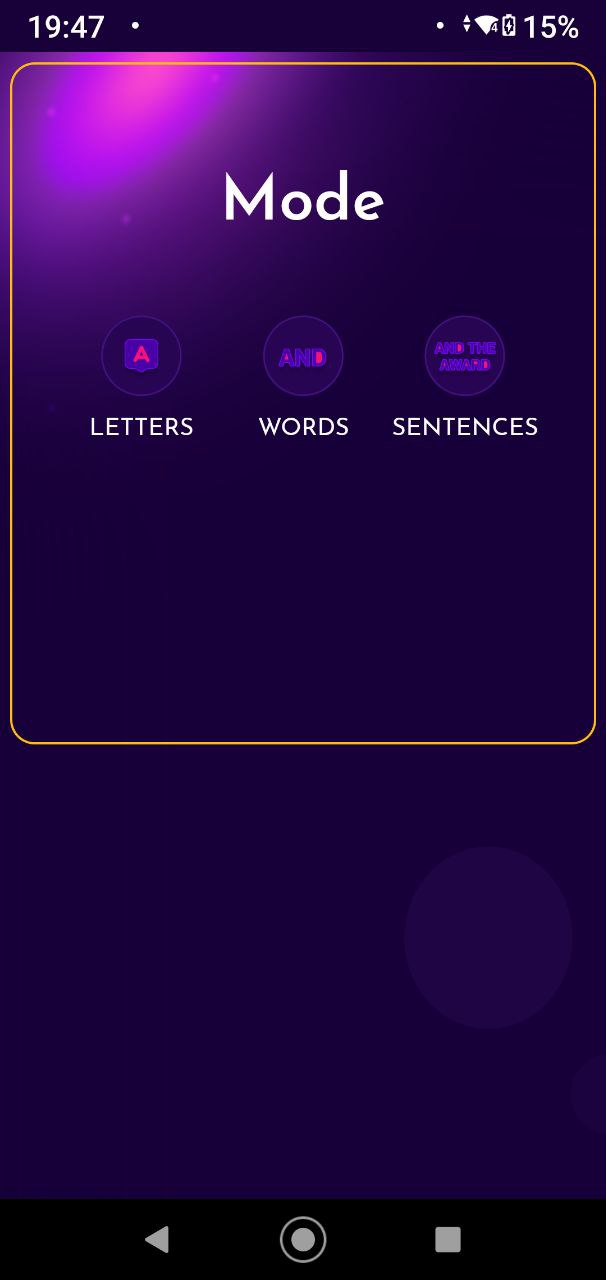Return to the home screen
This screenshot has height=1280, width=606.
point(303,1240)
